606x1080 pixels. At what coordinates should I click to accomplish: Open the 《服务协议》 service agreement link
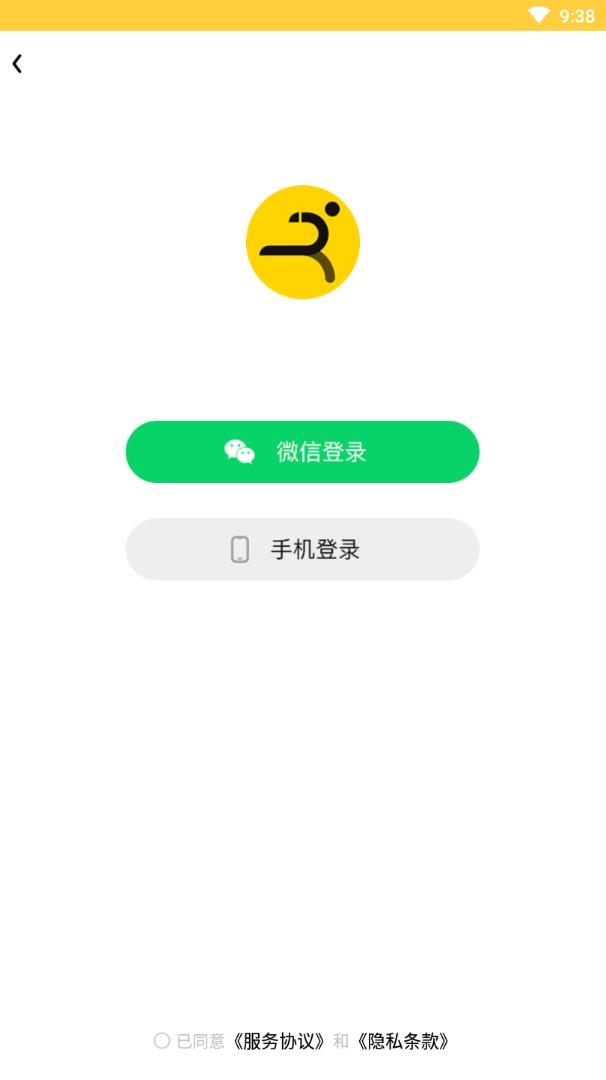[x=279, y=1041]
